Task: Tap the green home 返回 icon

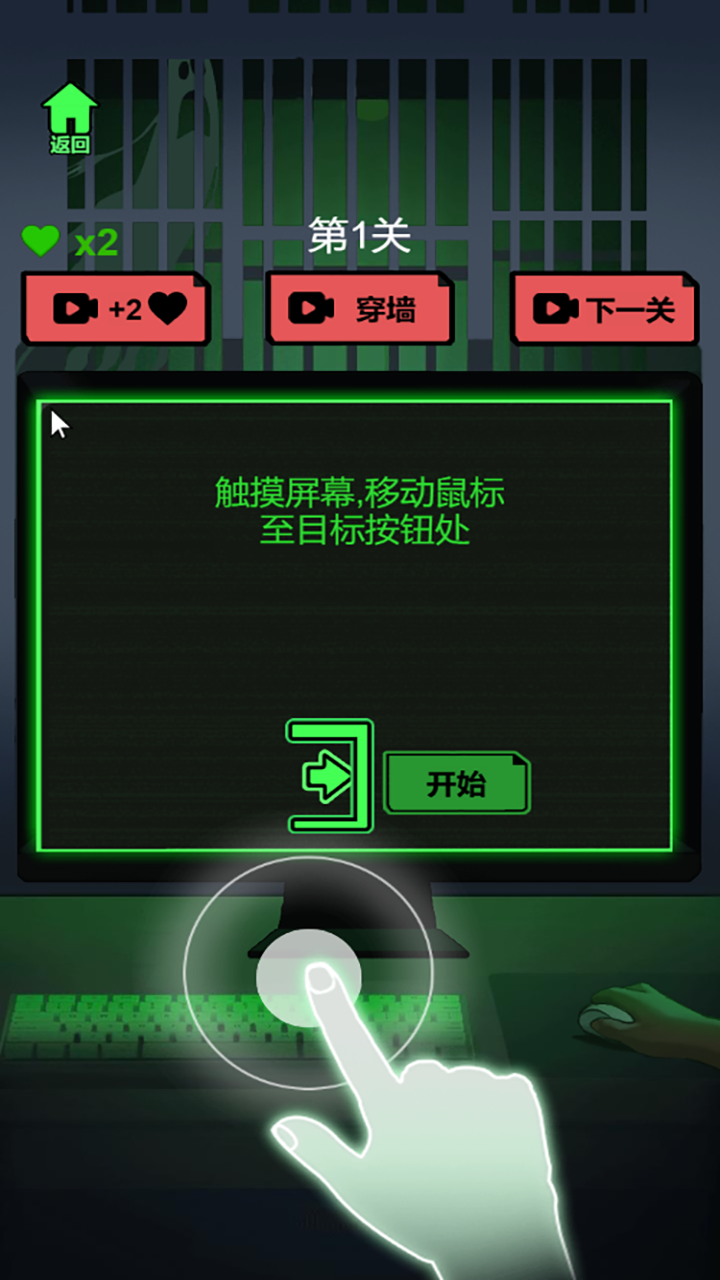Action: click(69, 118)
